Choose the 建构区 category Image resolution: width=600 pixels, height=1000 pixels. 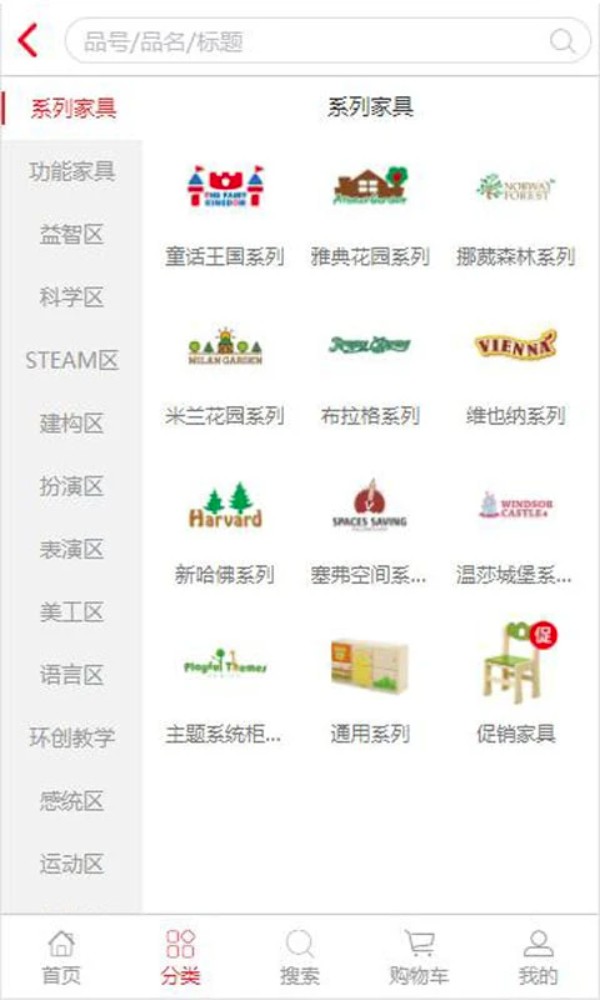pos(72,424)
